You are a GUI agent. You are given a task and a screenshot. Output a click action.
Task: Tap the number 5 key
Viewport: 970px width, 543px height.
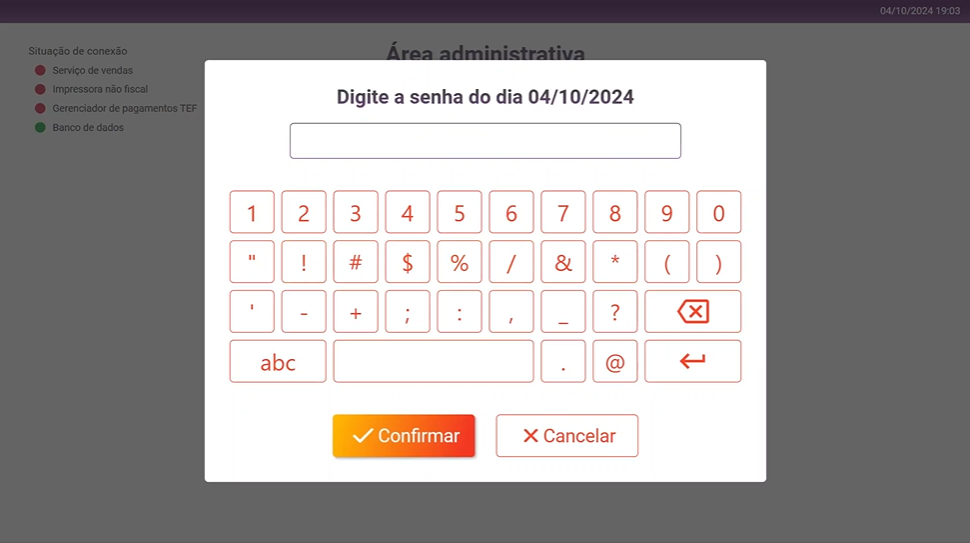click(459, 212)
